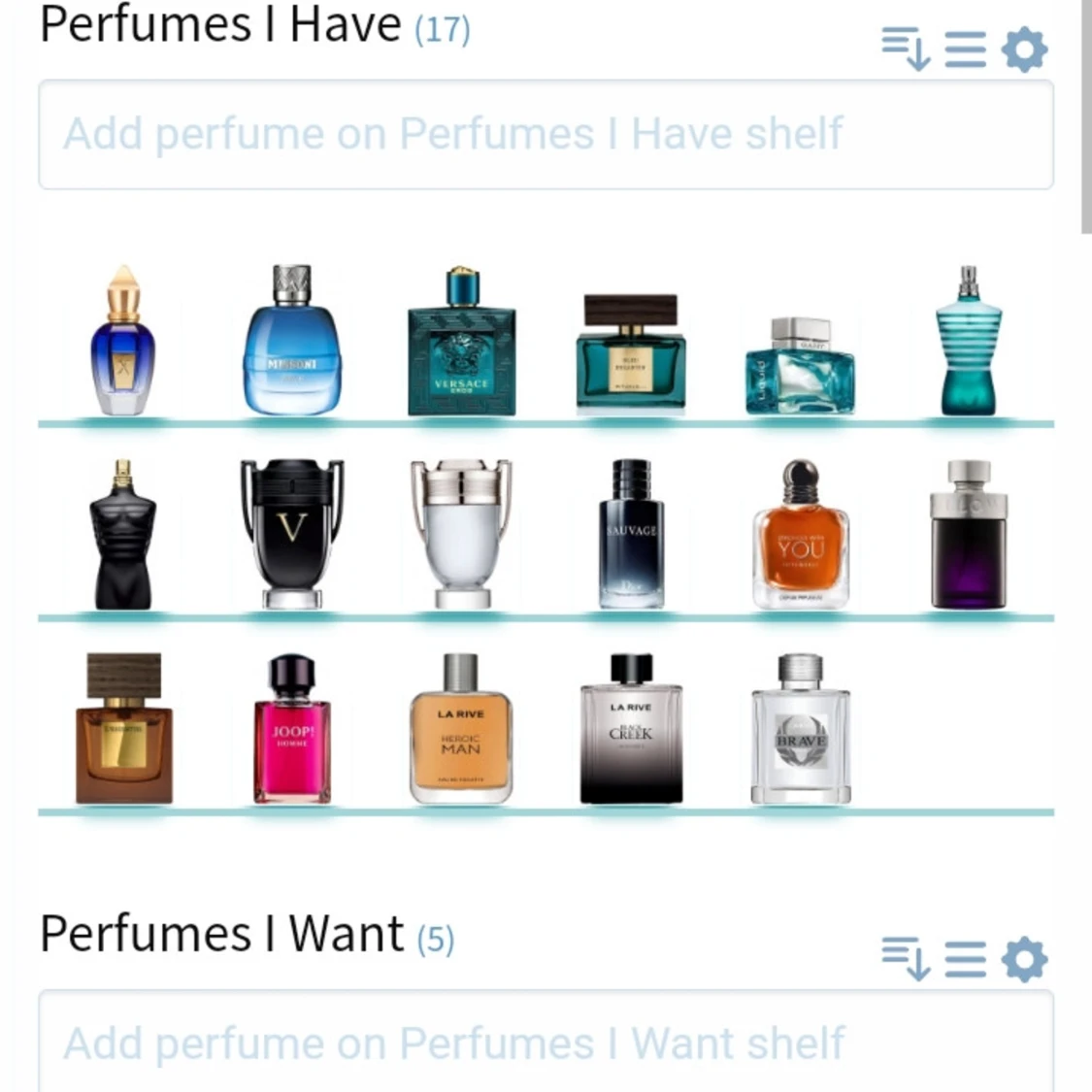Open settings gear for Perfumes I Want shelf
1092x1092 pixels.
coord(1025,959)
